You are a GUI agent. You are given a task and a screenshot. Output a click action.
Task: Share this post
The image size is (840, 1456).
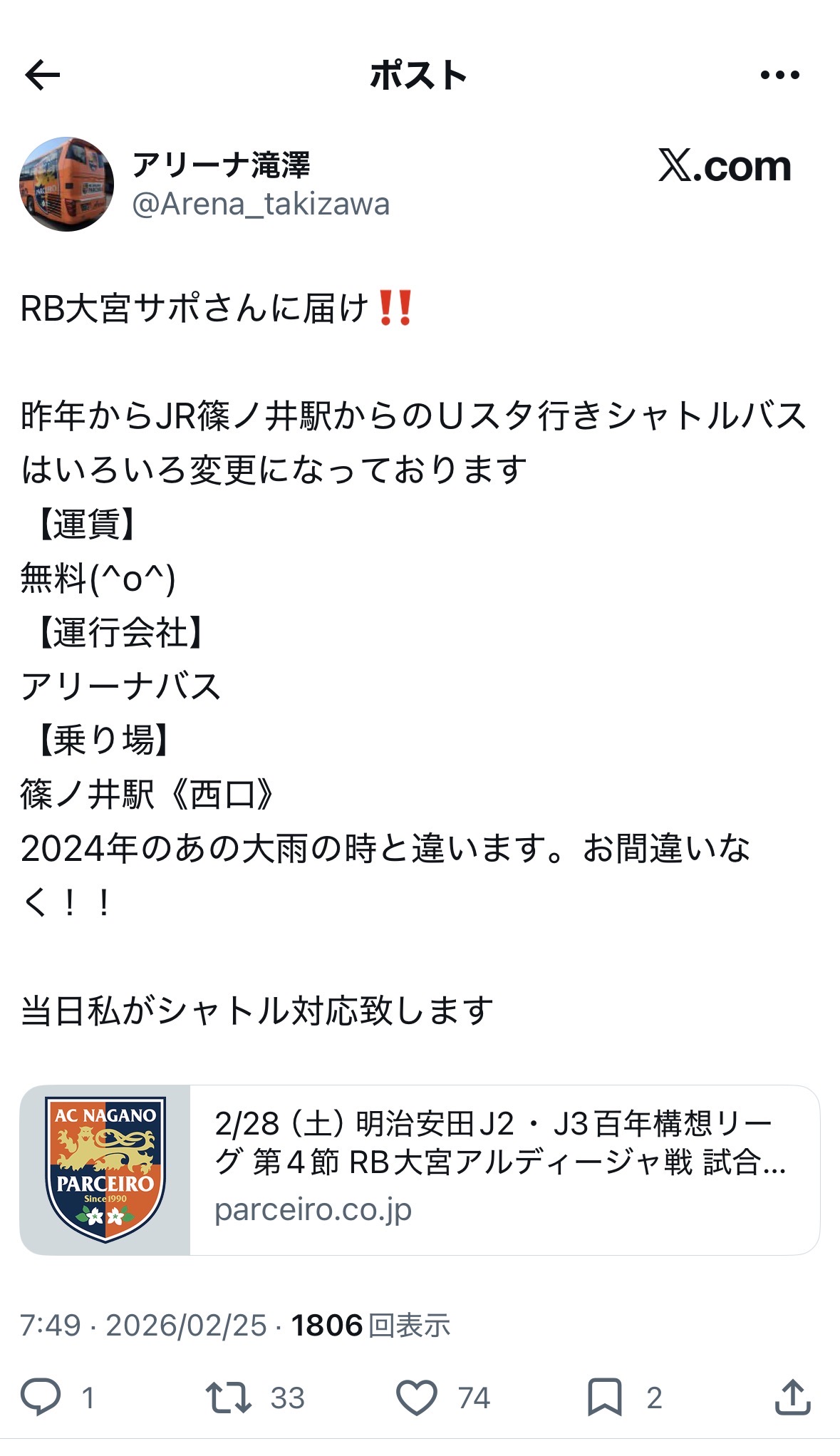pos(792,1397)
